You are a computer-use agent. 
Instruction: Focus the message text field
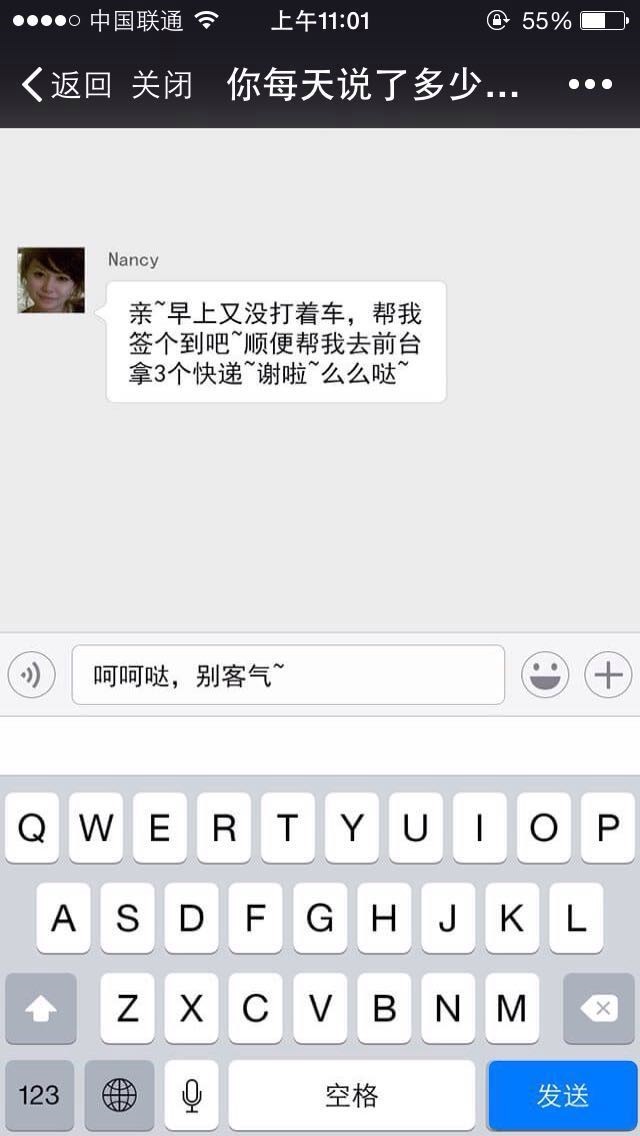[288, 676]
